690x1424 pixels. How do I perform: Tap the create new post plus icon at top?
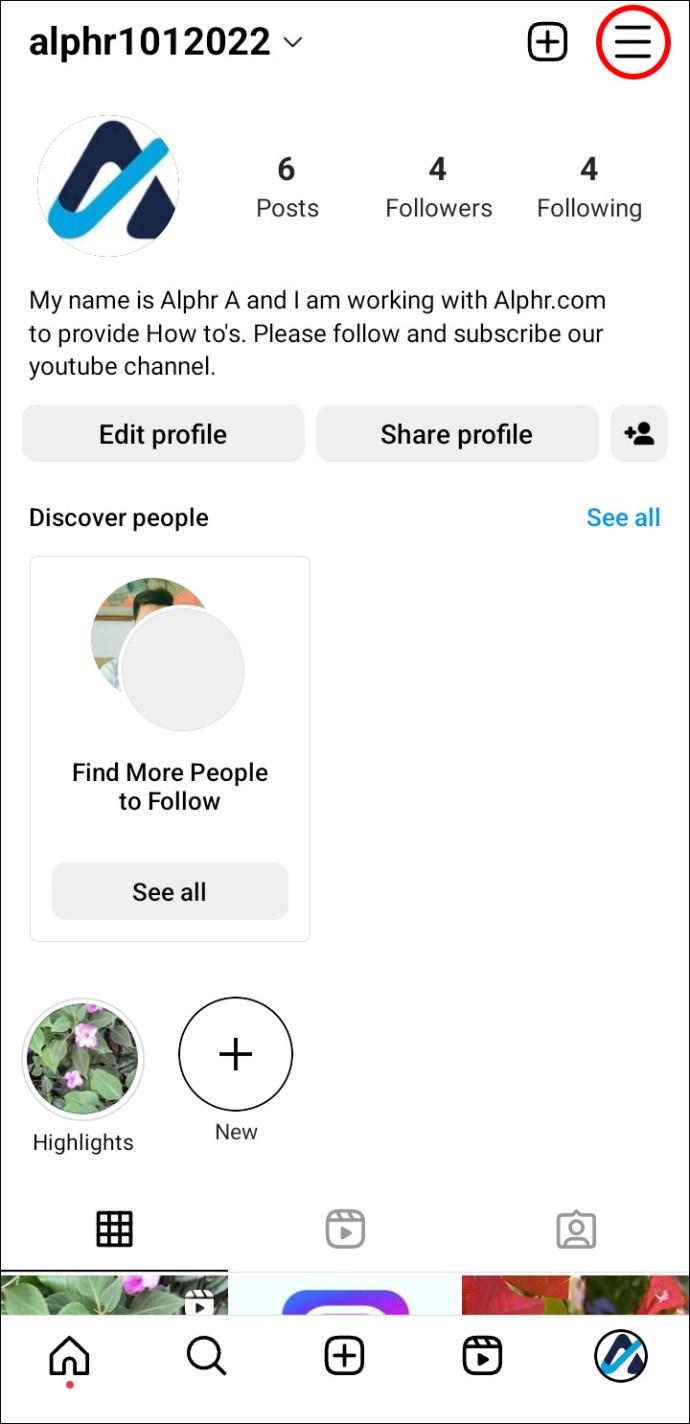click(x=547, y=42)
